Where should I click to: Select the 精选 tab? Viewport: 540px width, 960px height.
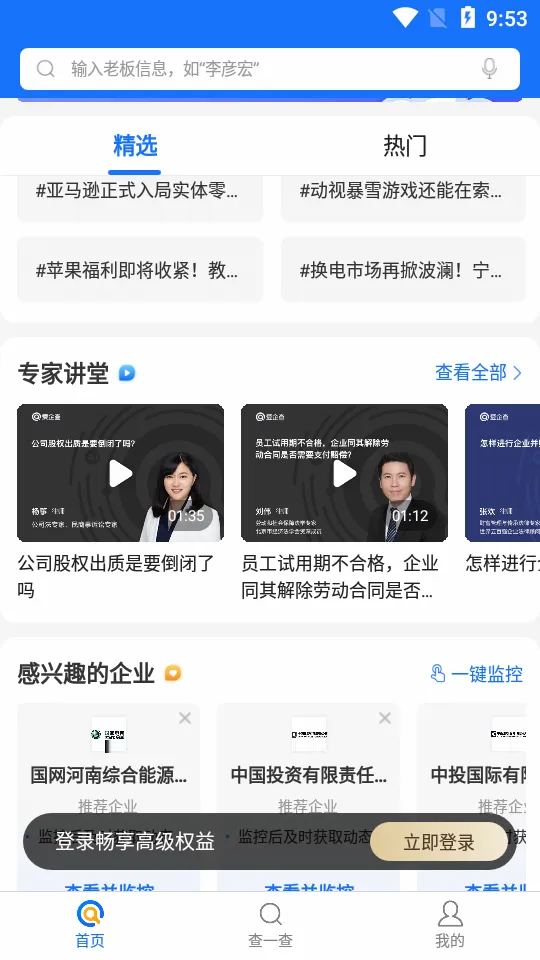point(135,146)
